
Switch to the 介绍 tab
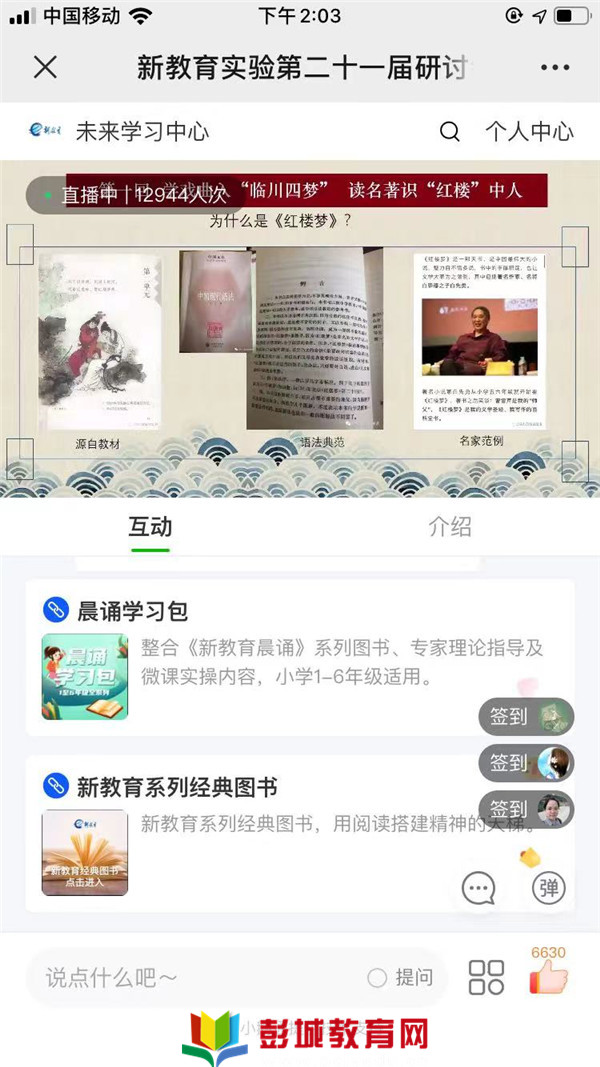point(449,527)
